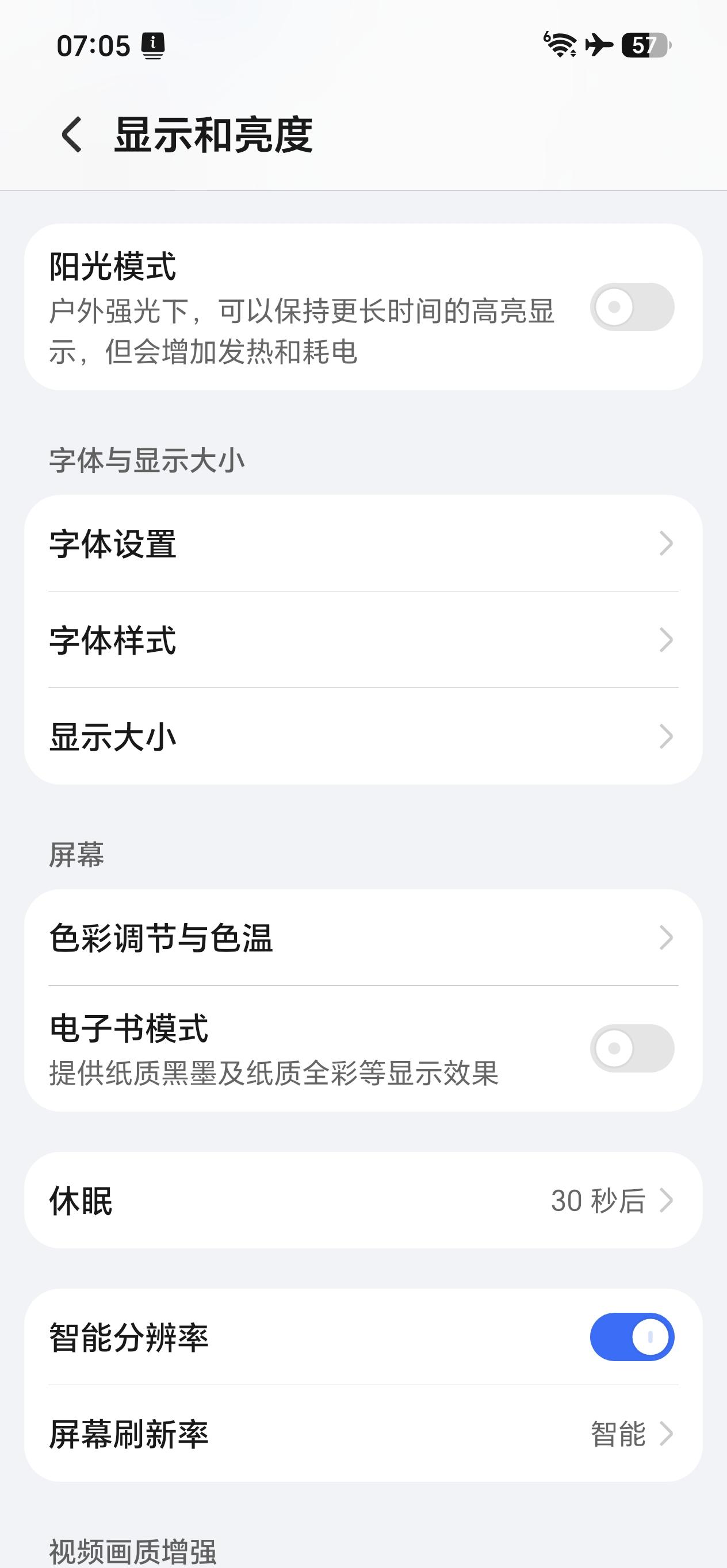Open 字体设置

363,543
